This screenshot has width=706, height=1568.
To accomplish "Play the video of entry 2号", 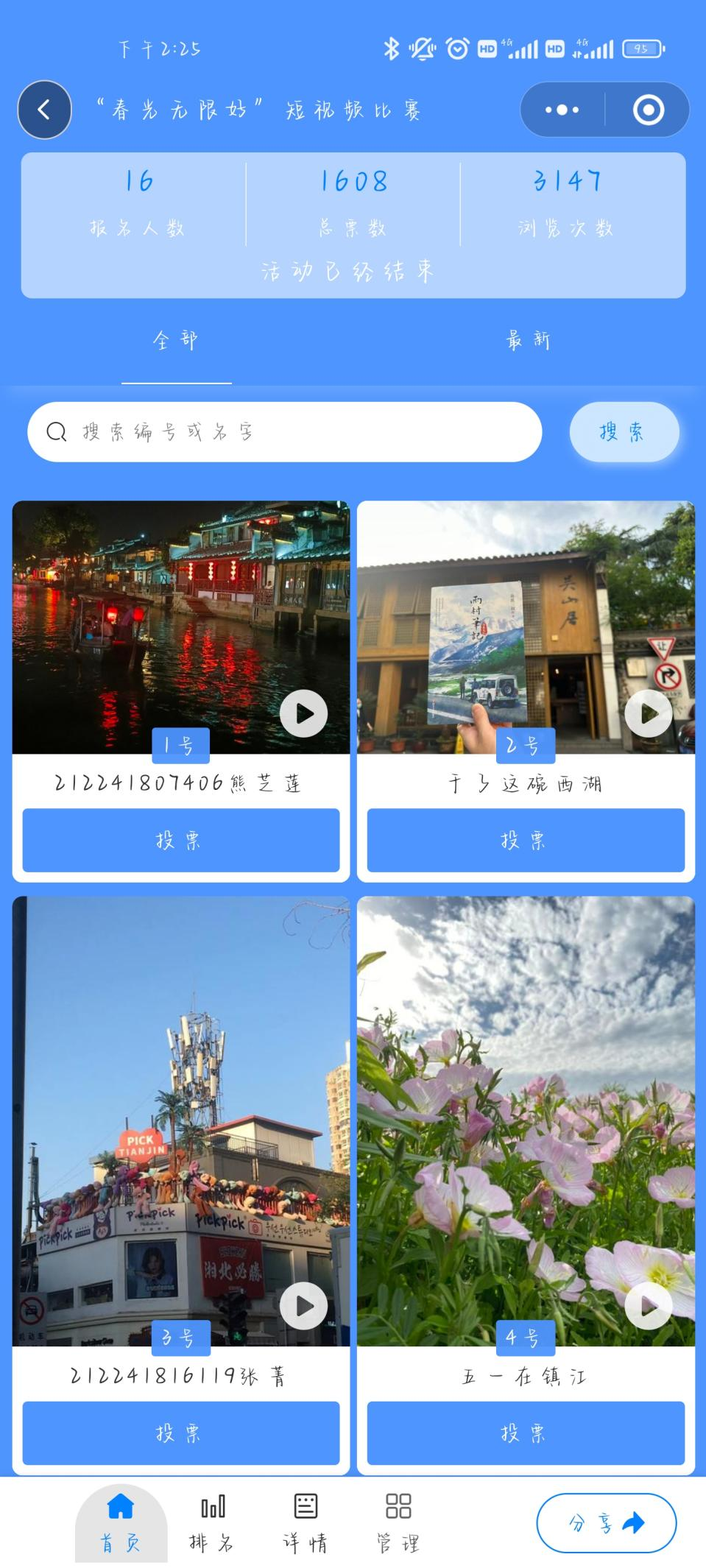I will tap(648, 713).
